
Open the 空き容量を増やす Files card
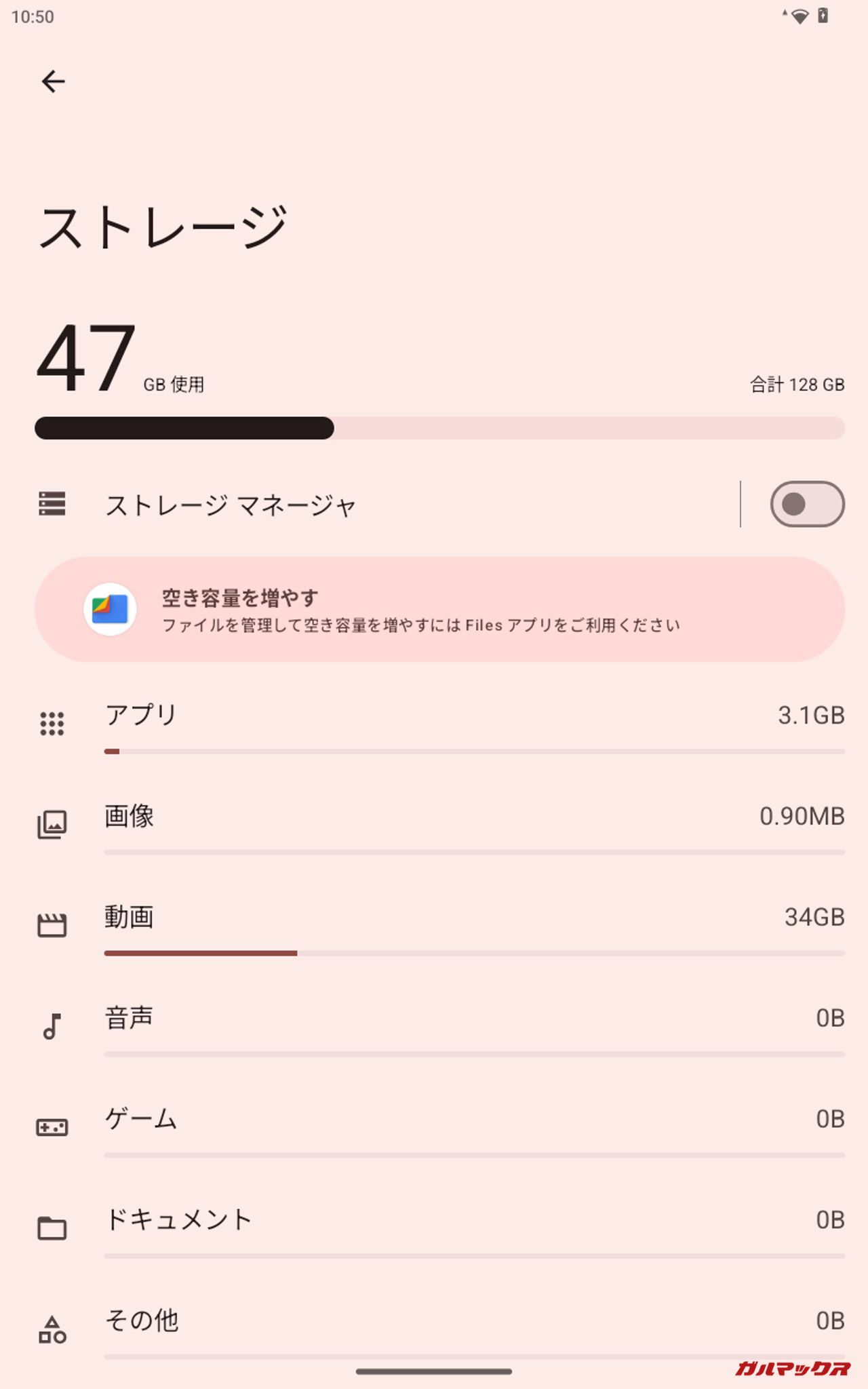point(439,609)
